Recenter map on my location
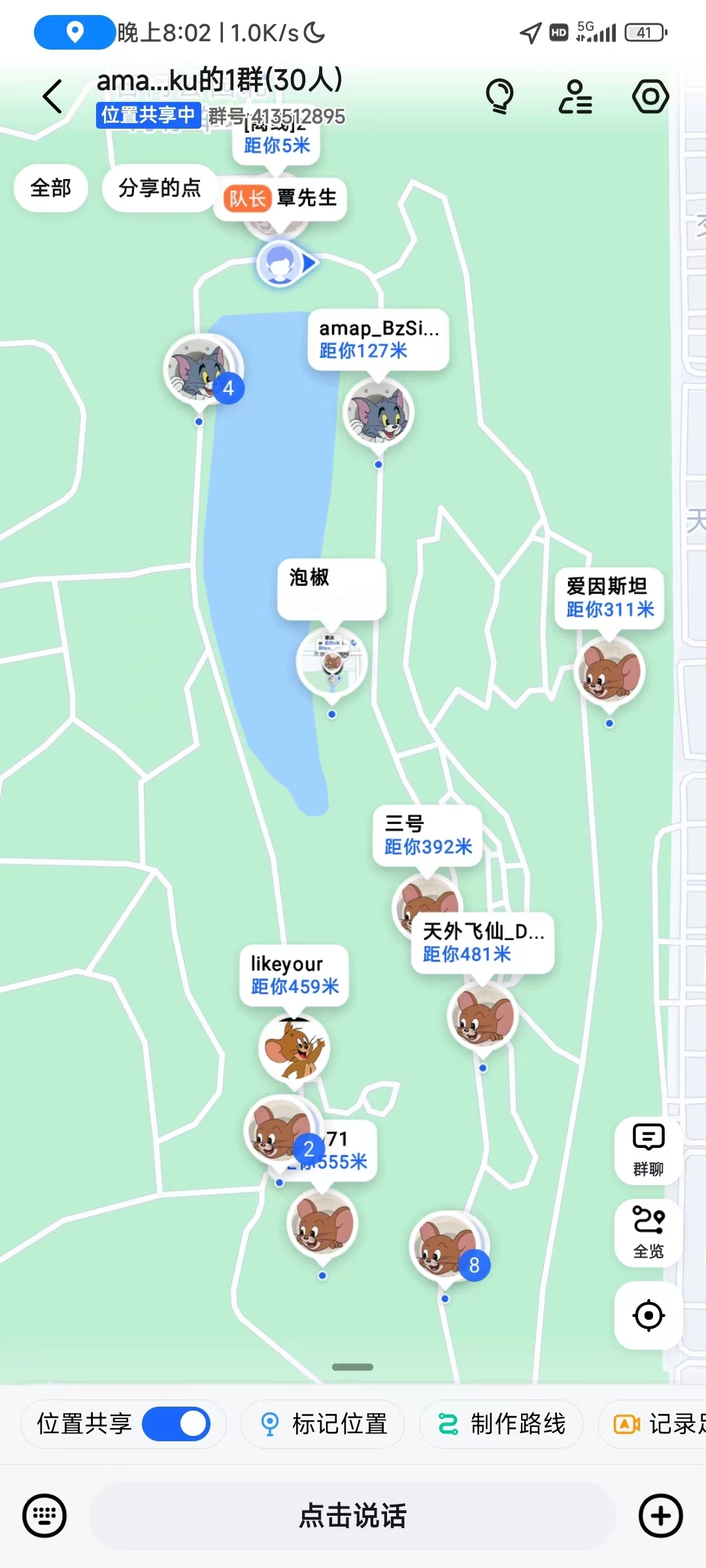The width and height of the screenshot is (706, 1568). coord(648,1315)
